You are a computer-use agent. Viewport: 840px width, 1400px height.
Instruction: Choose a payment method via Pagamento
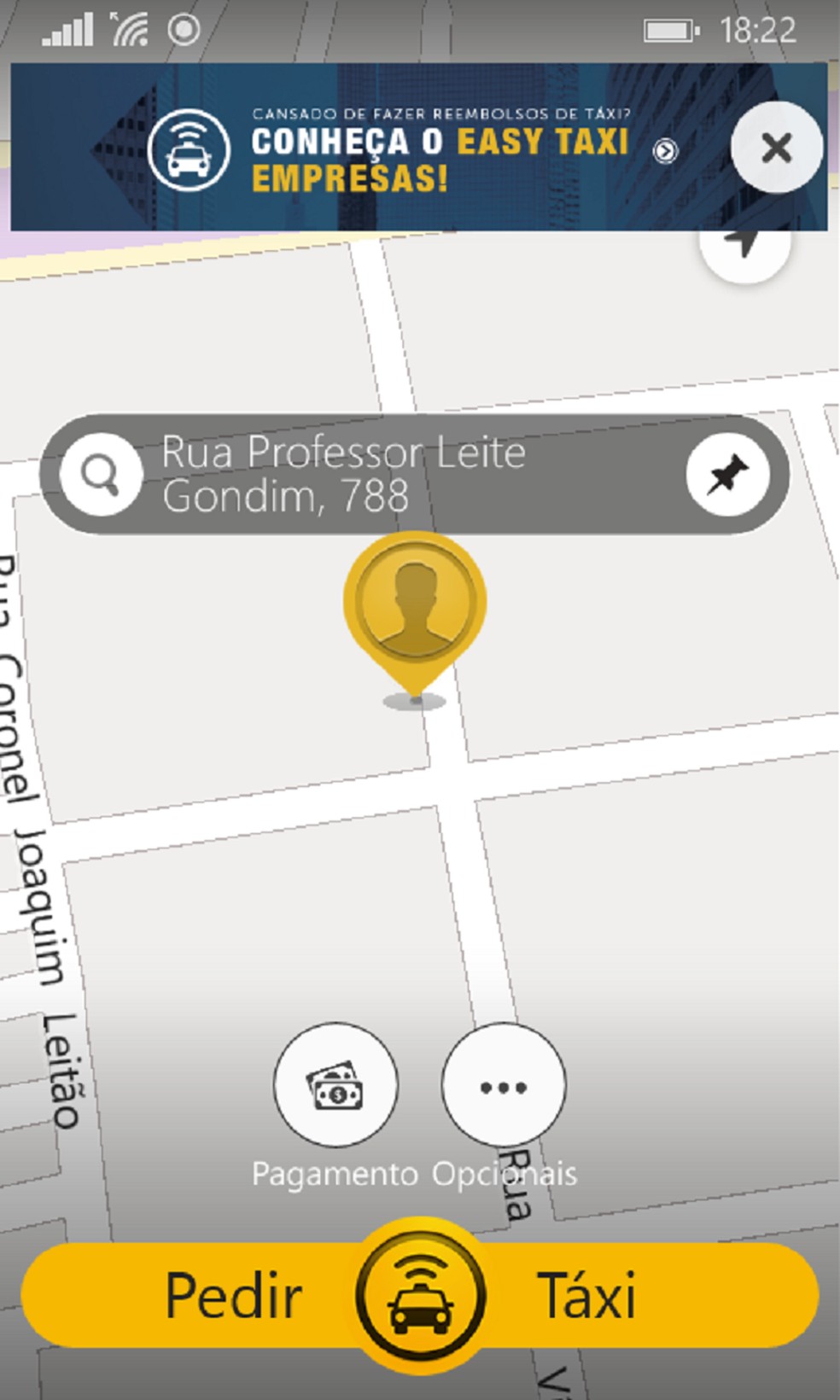(335, 1085)
